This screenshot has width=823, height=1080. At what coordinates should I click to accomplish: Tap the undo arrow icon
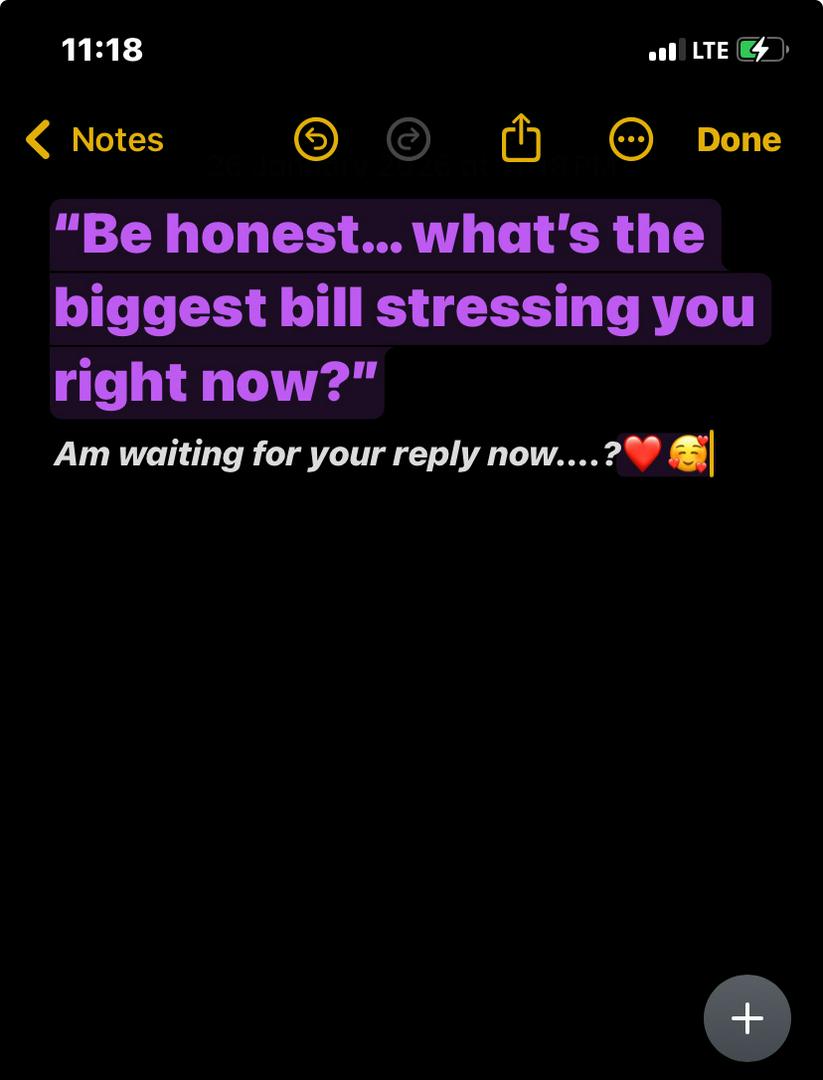[316, 140]
